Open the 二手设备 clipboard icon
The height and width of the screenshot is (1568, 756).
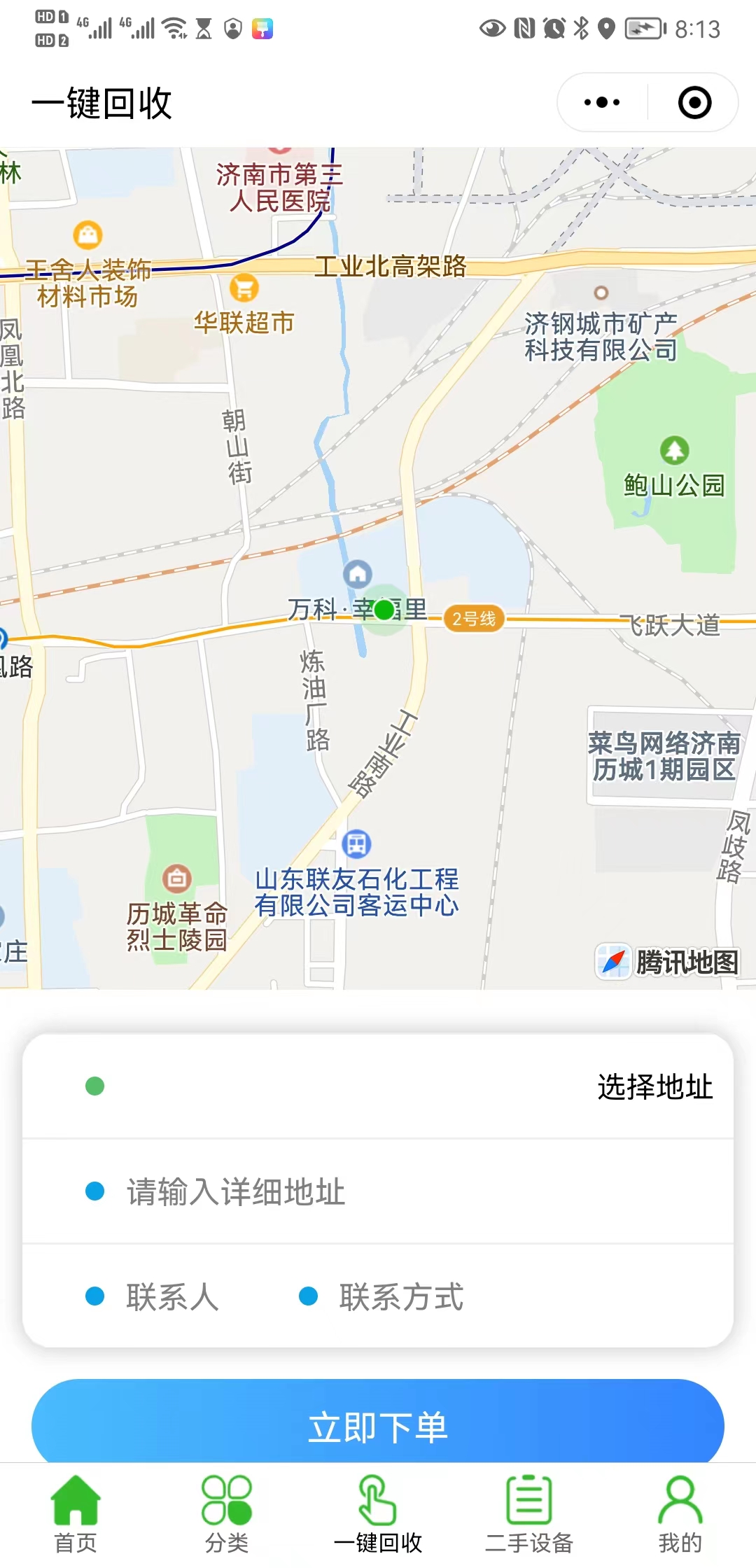(528, 1501)
